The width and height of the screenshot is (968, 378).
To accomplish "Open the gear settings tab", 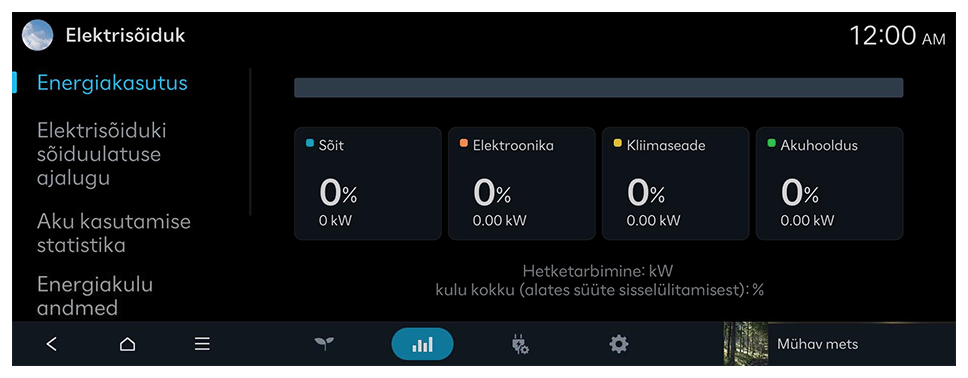I will click(x=619, y=344).
